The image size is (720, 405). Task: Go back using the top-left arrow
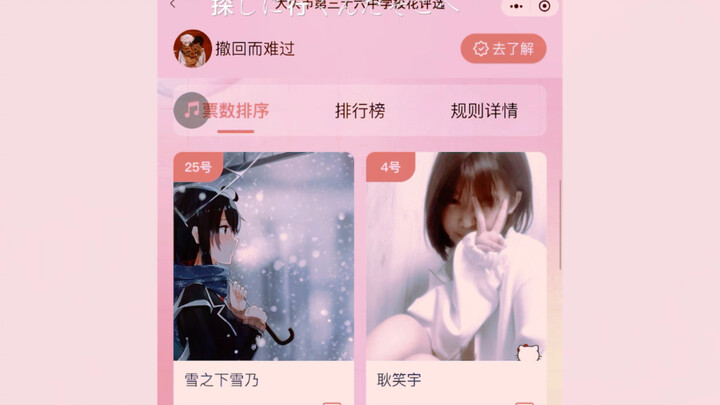[x=173, y=4]
